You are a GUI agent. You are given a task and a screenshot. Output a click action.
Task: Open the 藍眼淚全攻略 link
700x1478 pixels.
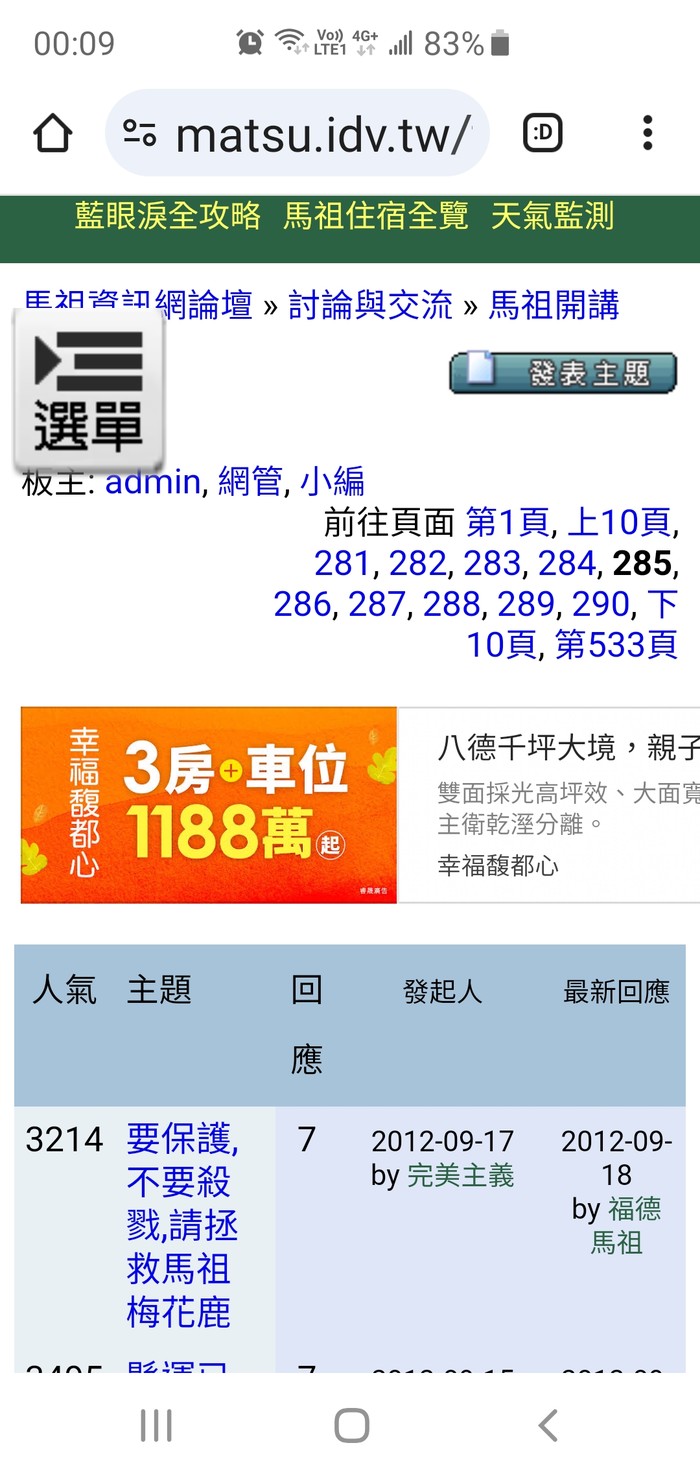167,216
